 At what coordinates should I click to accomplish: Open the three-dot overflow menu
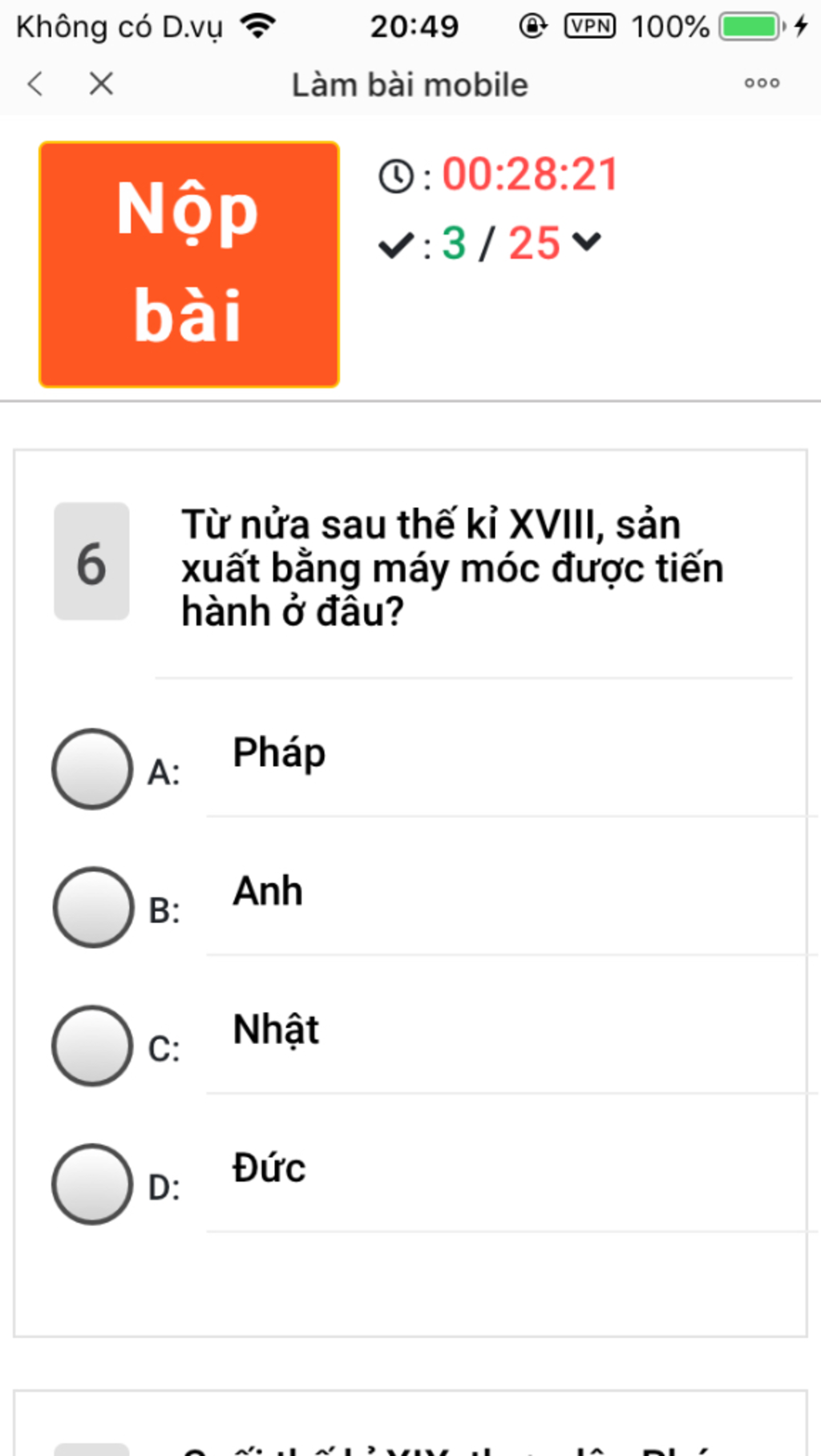pyautogui.click(x=761, y=83)
